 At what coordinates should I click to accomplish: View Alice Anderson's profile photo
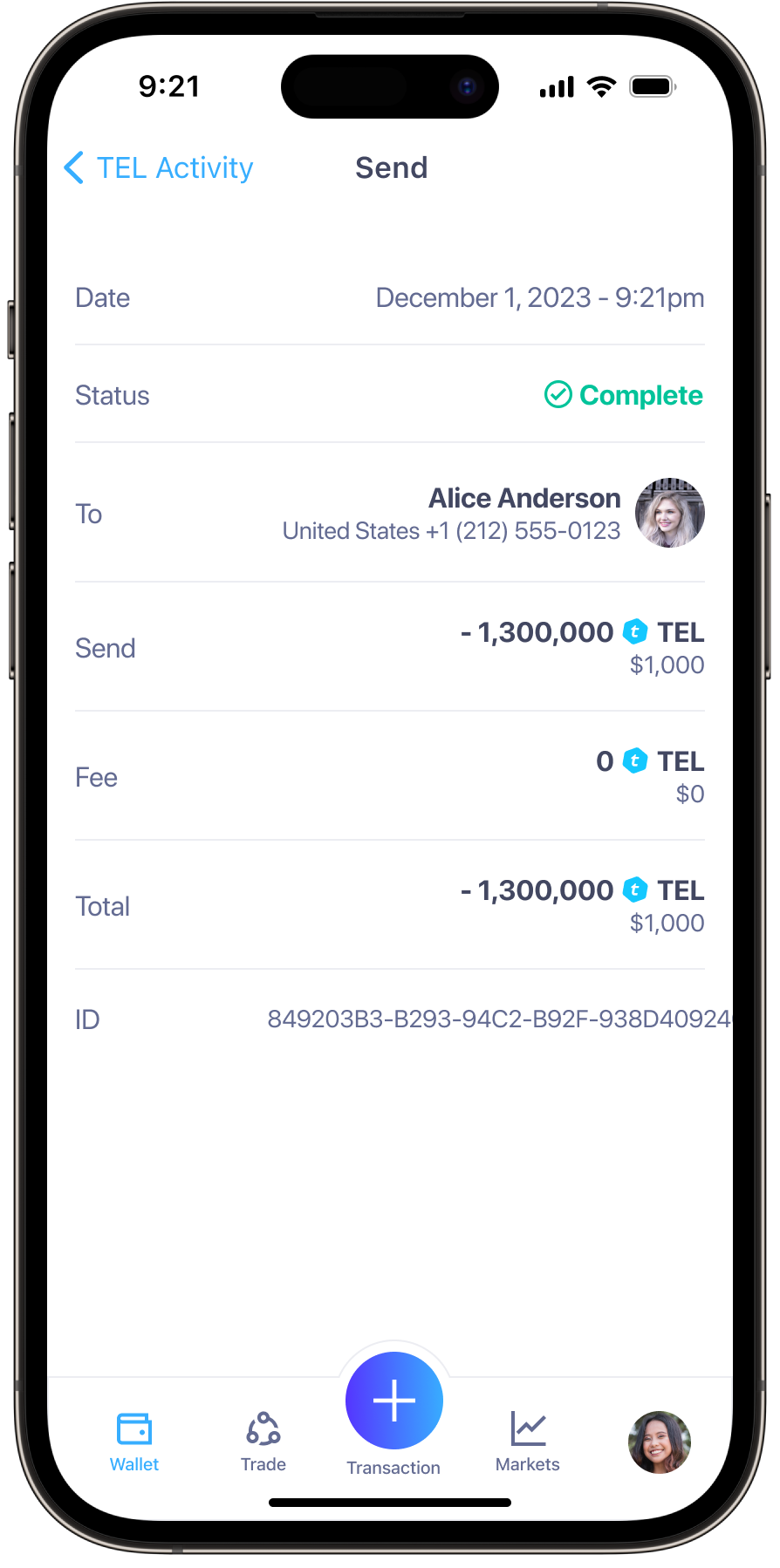[x=669, y=513]
